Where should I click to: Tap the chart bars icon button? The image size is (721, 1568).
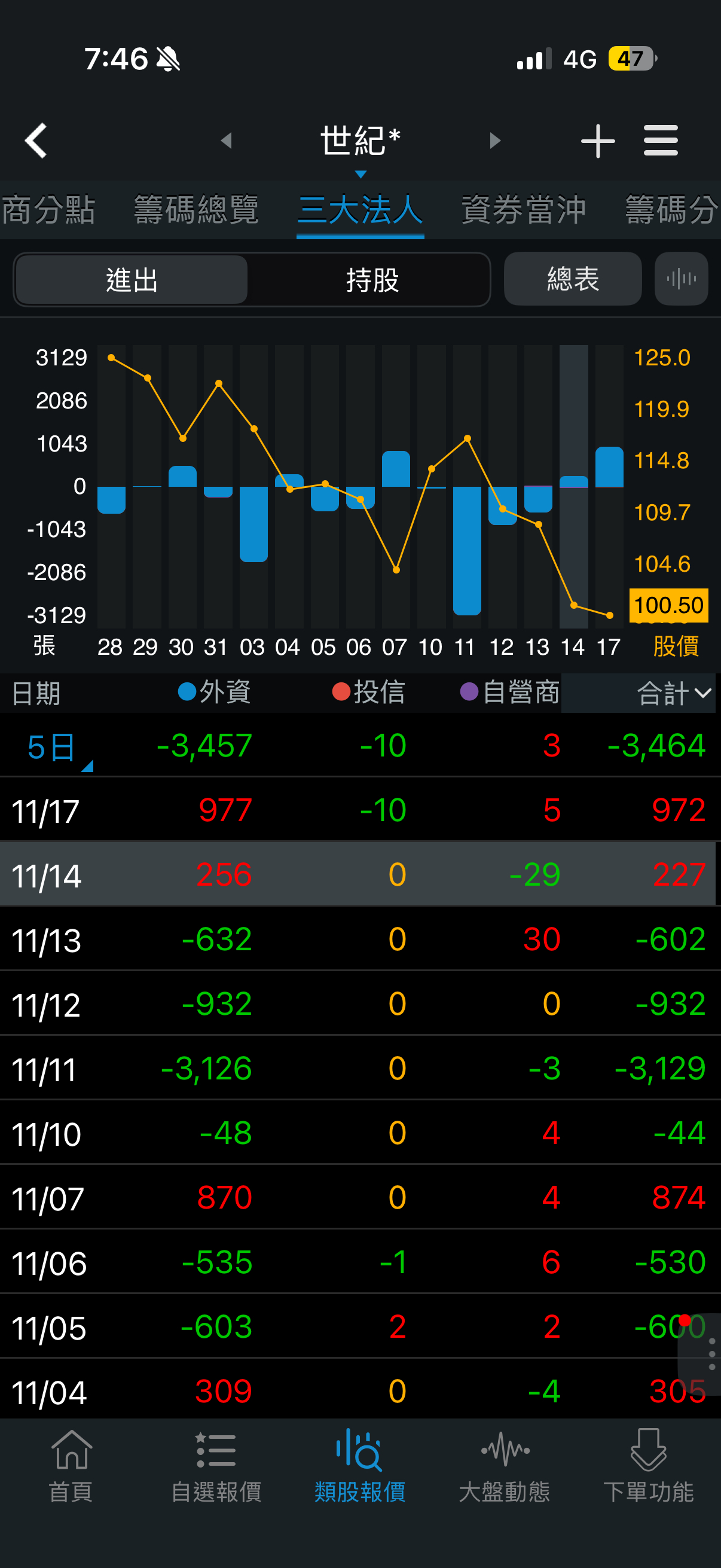681,279
